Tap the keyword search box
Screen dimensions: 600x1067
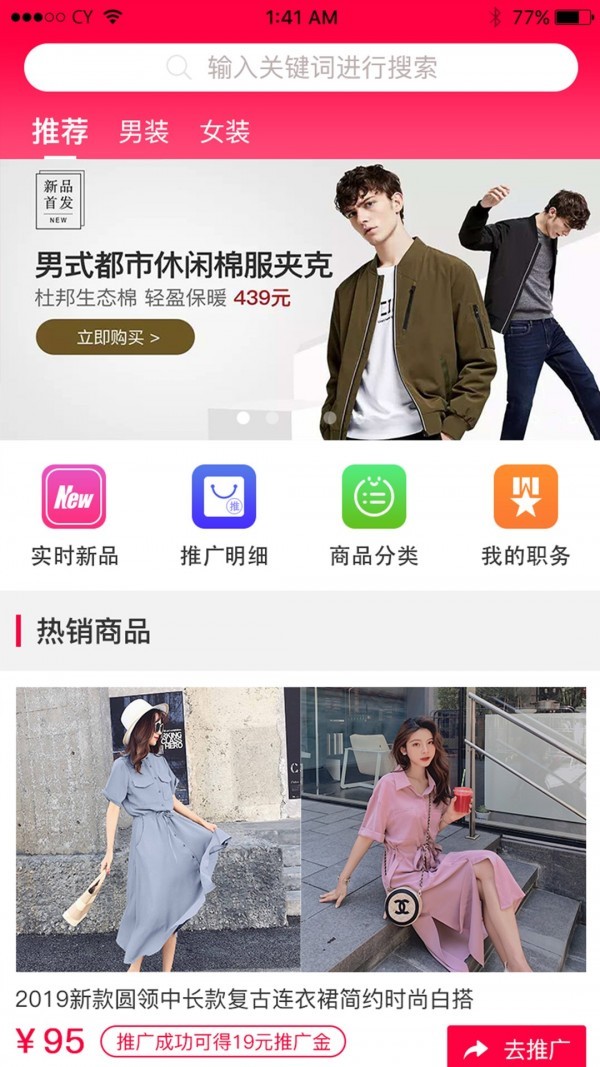coord(300,68)
